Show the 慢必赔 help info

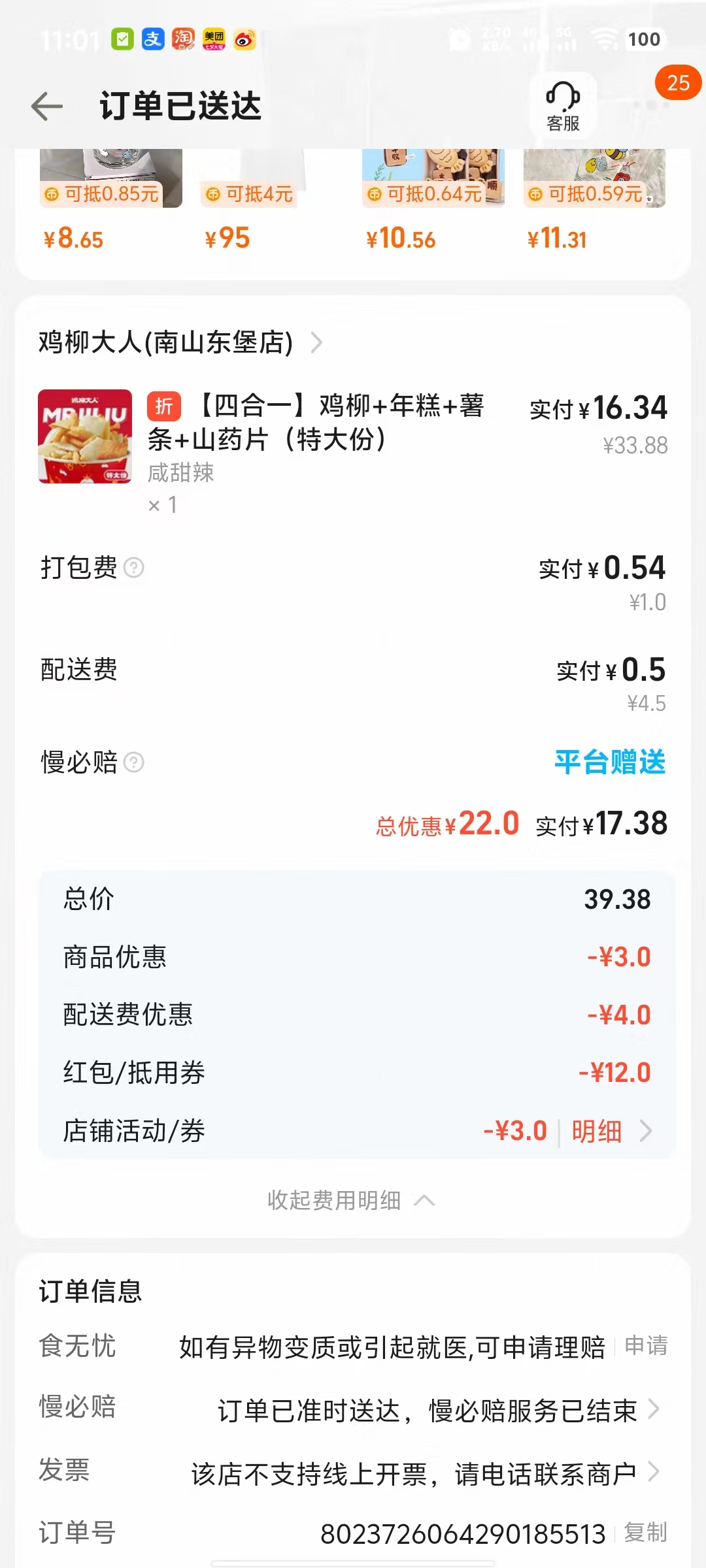[134, 762]
